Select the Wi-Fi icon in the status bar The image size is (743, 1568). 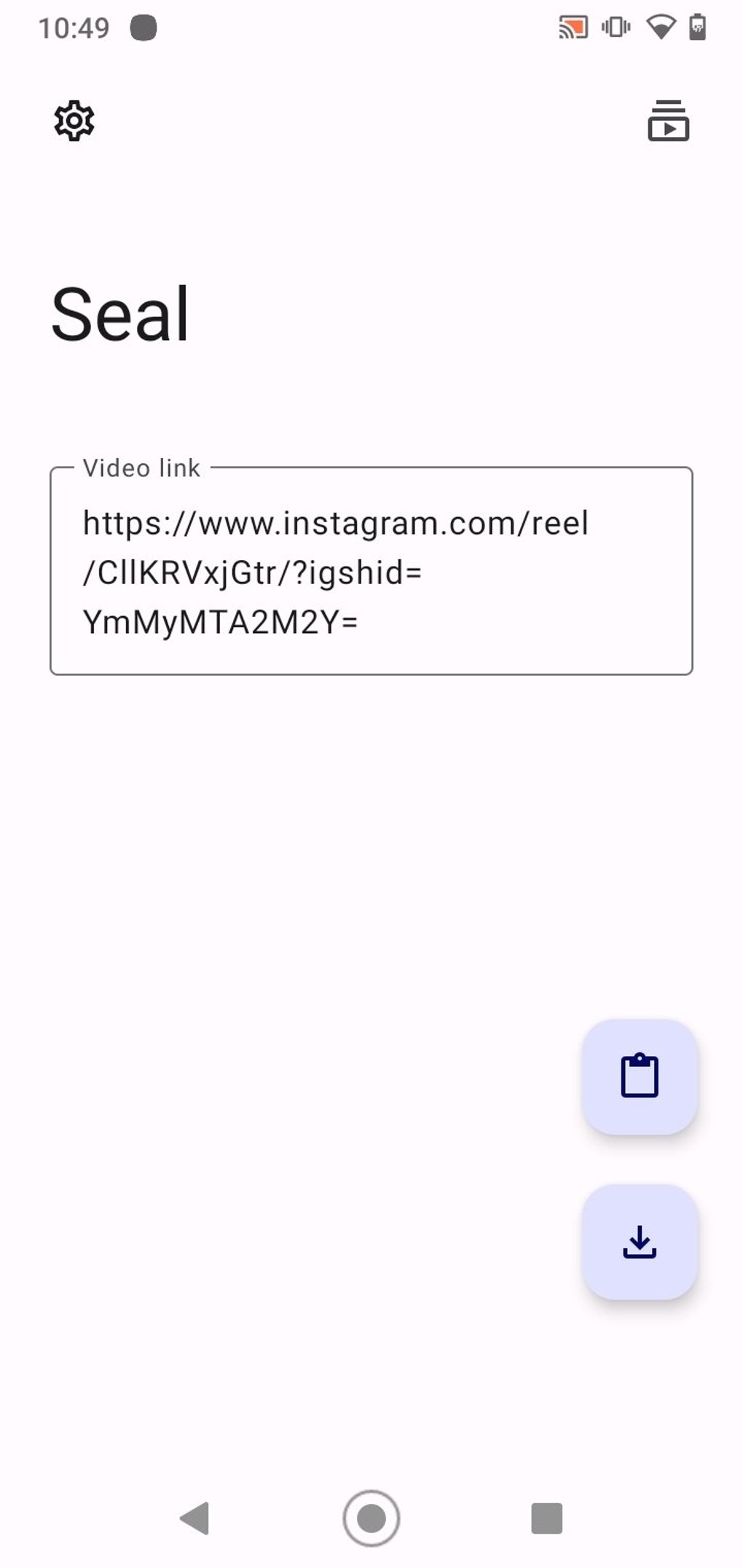(x=660, y=27)
